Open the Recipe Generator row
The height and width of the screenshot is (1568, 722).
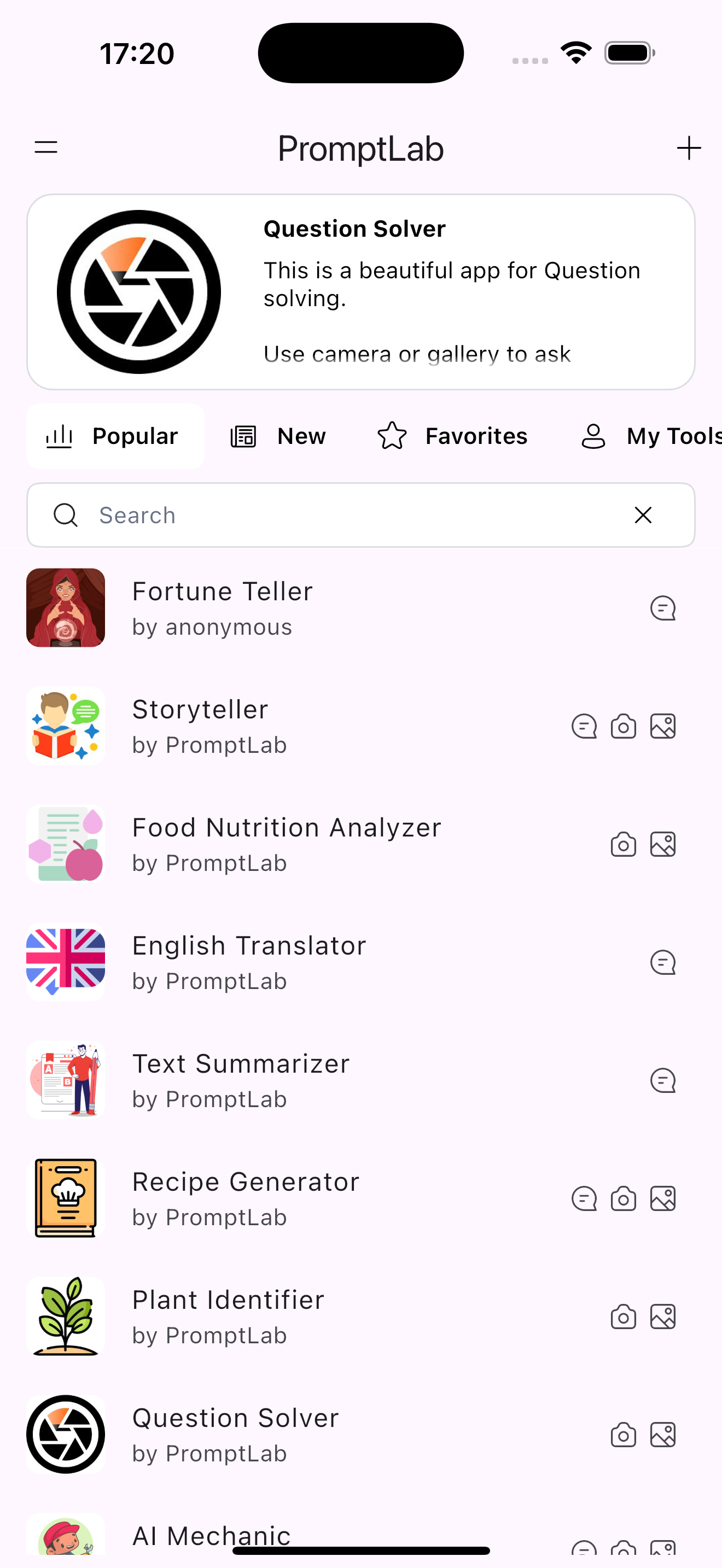(246, 1198)
